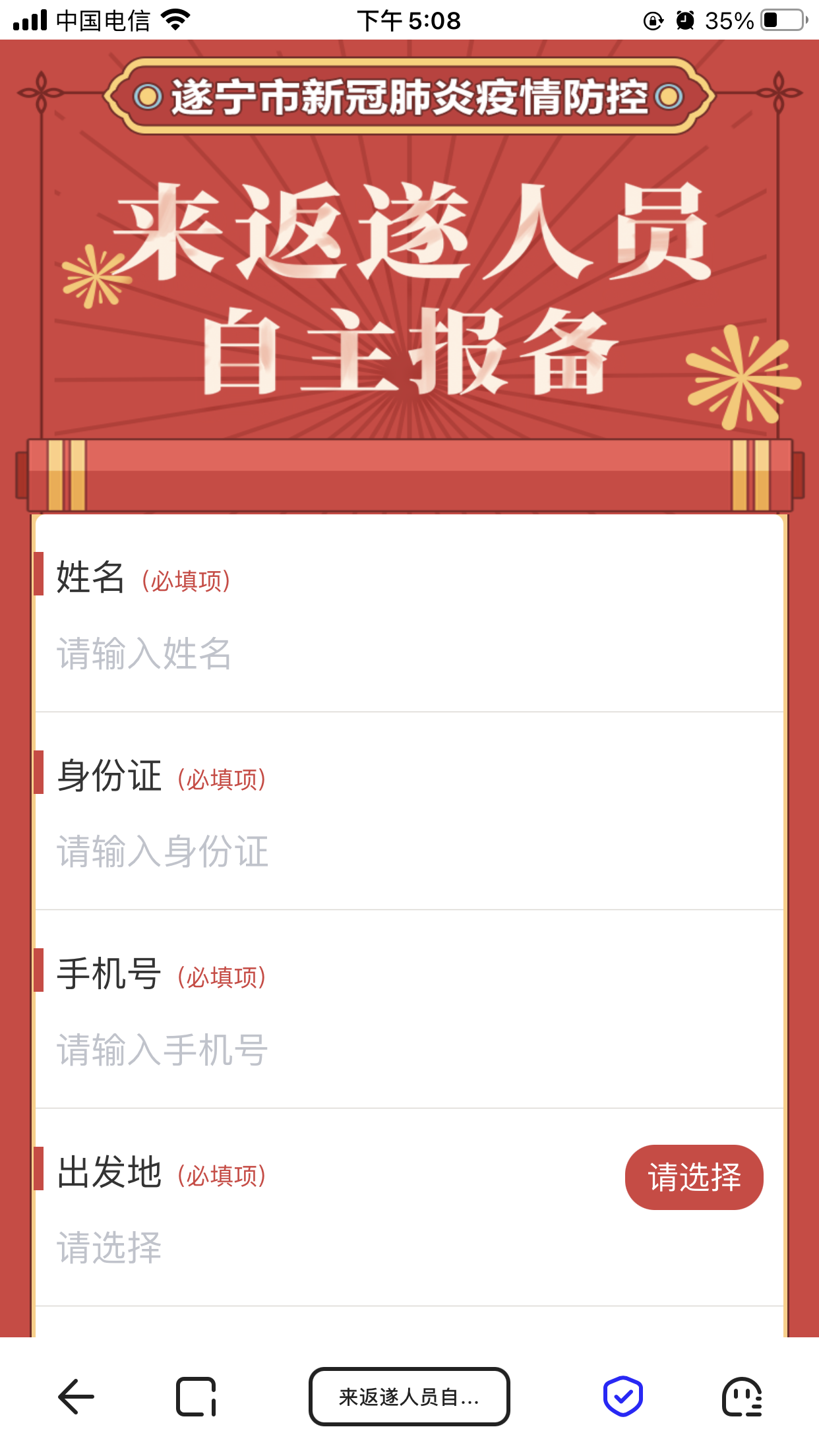Viewport: 819px width, 1456px height.
Task: Open the browser assistant menu icon
Action: (x=742, y=1397)
